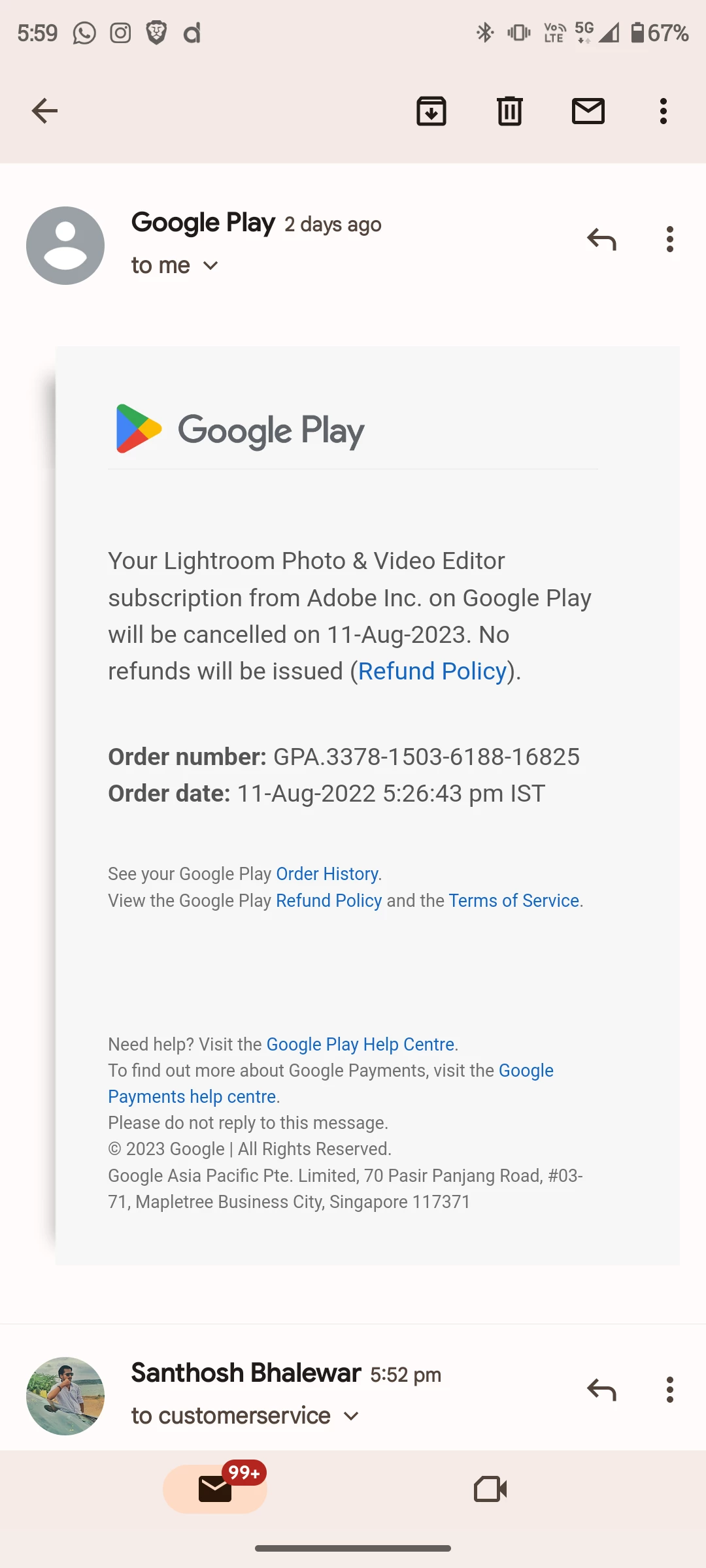The height and width of the screenshot is (1568, 706).
Task: Expand recipient details for customerservice message
Action: 351,1416
